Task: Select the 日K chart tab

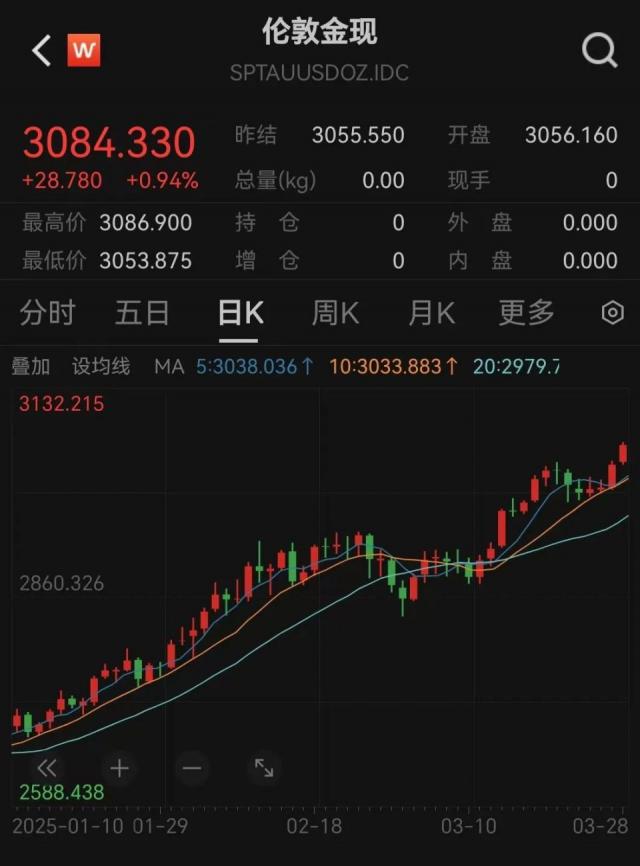Action: (x=240, y=313)
